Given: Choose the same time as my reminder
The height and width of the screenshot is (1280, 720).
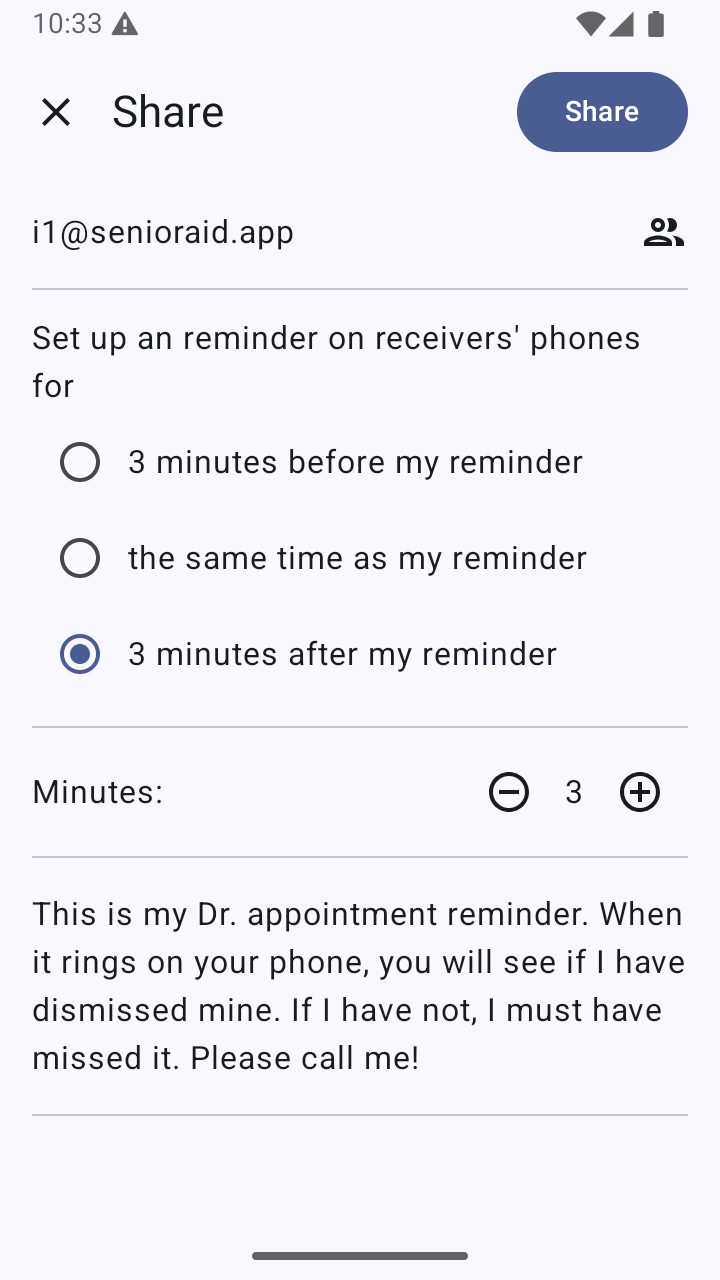Looking at the screenshot, I should pos(80,558).
